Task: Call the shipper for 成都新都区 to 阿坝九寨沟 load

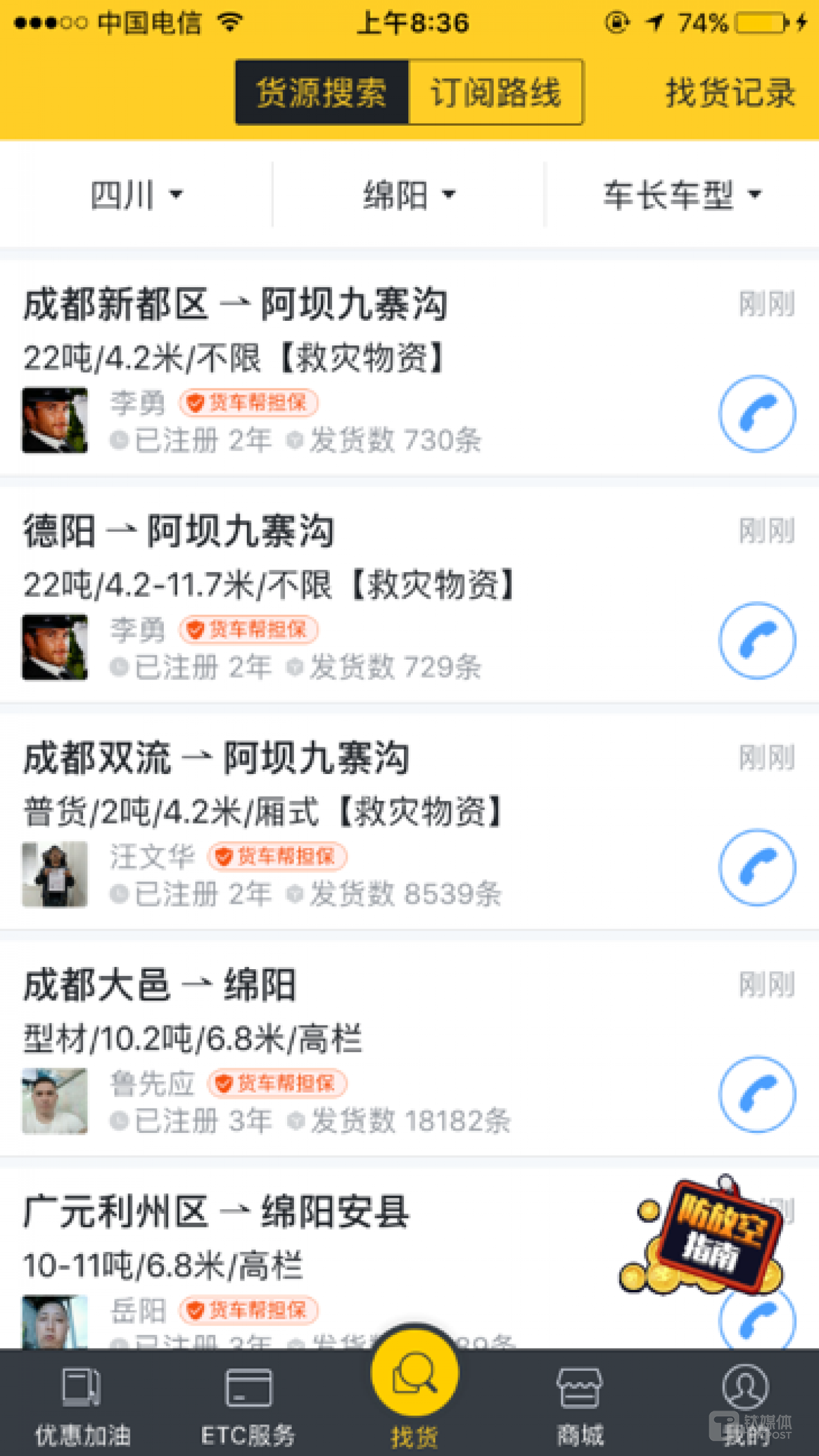Action: (x=757, y=415)
